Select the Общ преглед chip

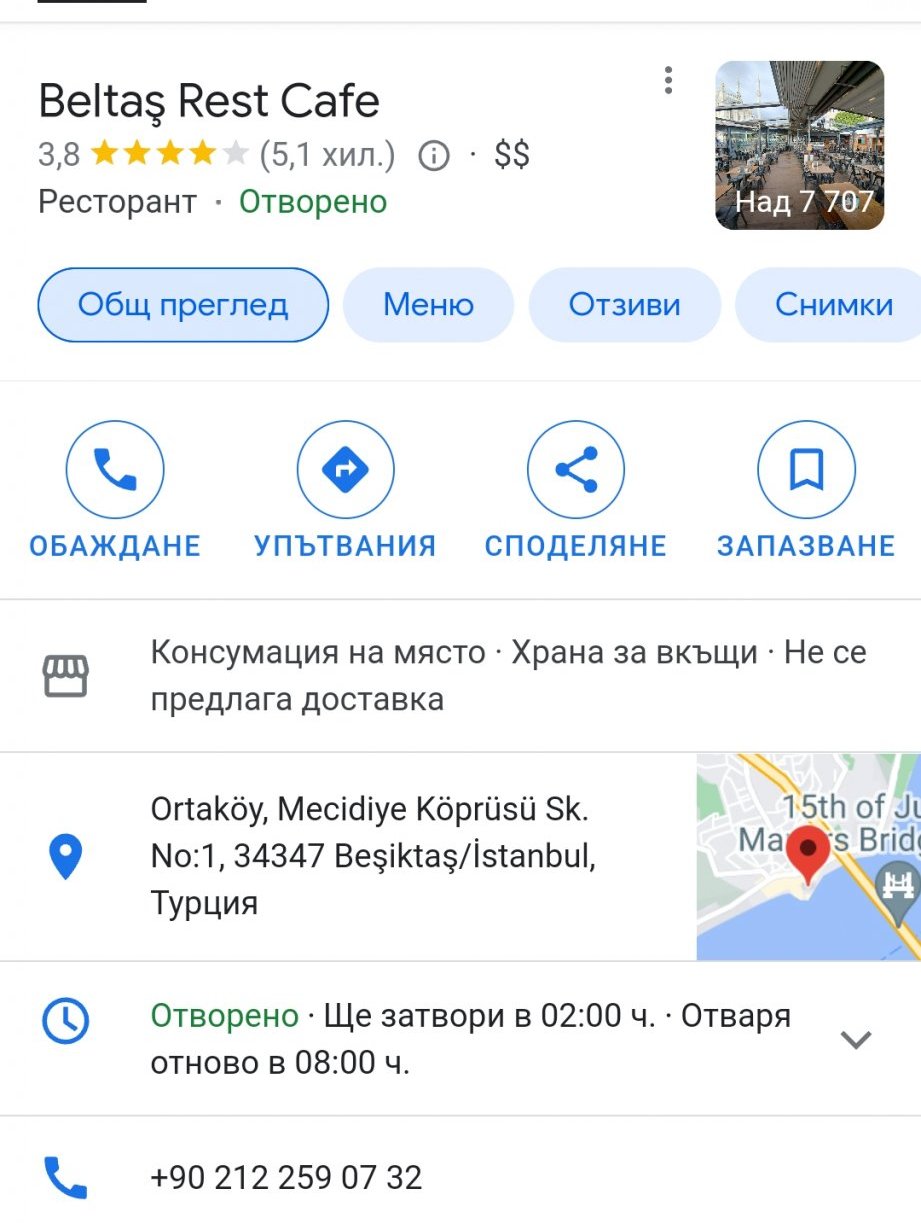click(x=183, y=304)
